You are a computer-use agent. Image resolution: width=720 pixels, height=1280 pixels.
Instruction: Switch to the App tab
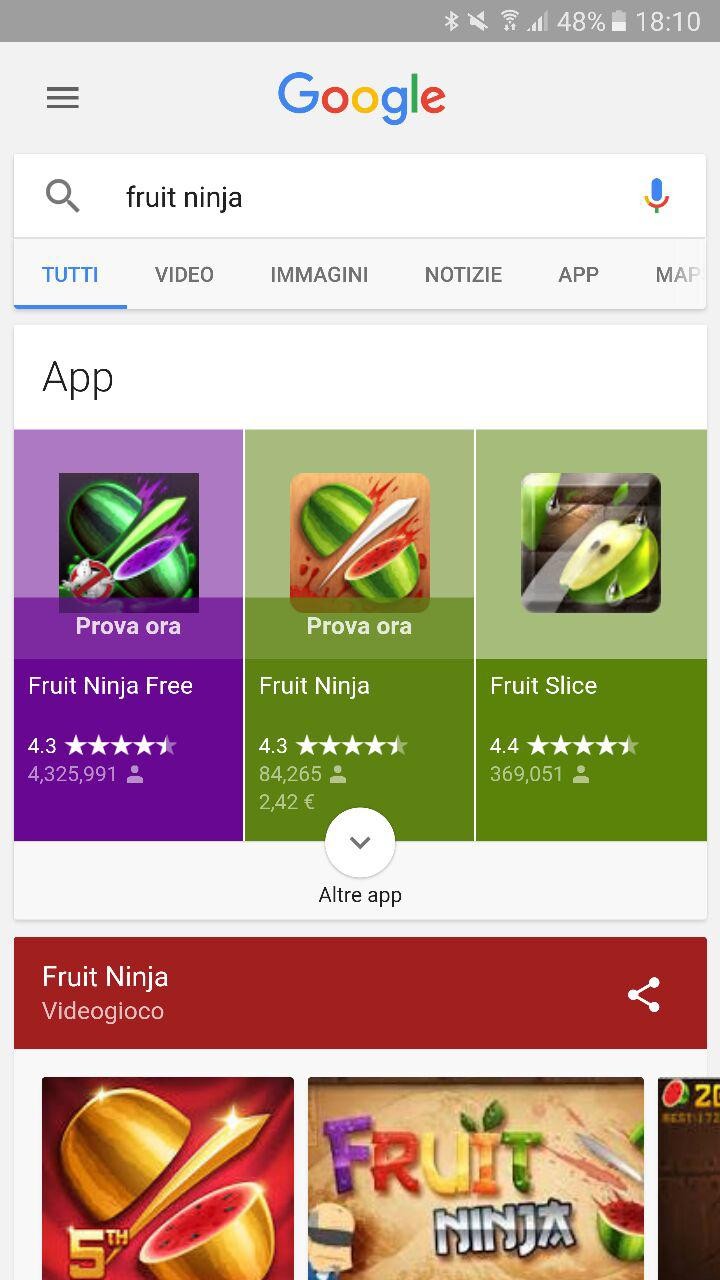tap(578, 274)
